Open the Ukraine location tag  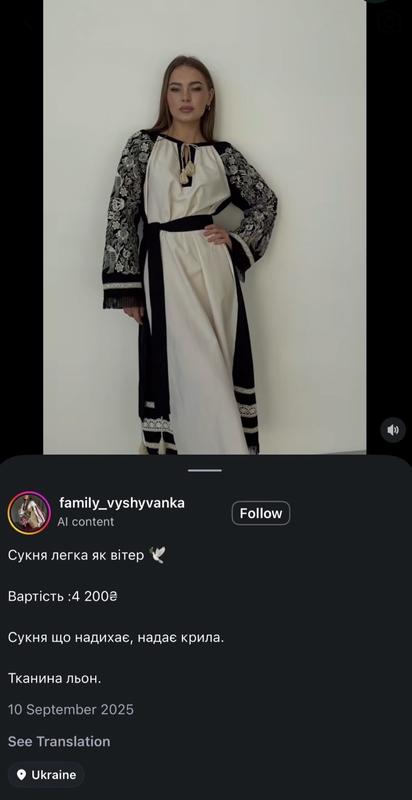pyautogui.click(x=46, y=775)
